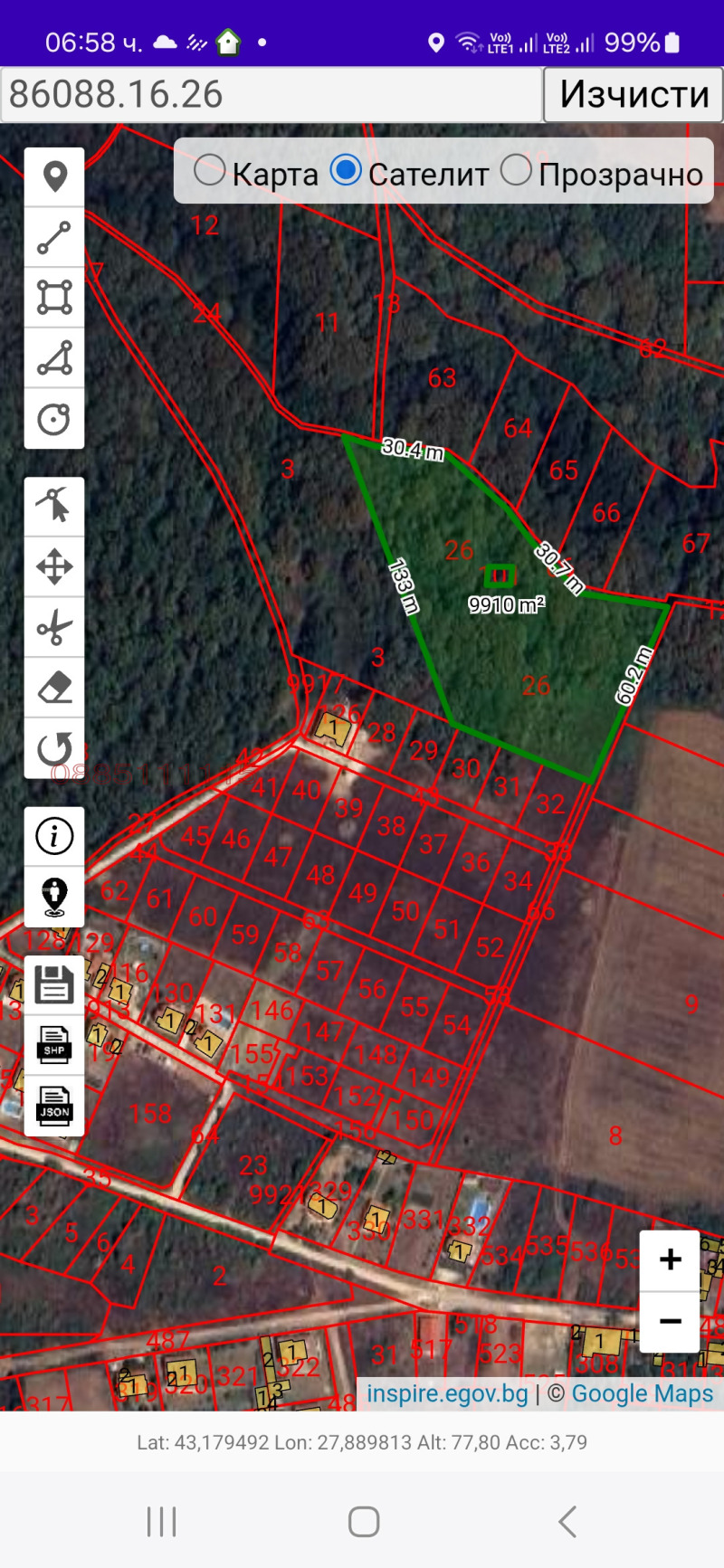Tap the Изчисти button
724x1568 pixels.
coord(633,94)
